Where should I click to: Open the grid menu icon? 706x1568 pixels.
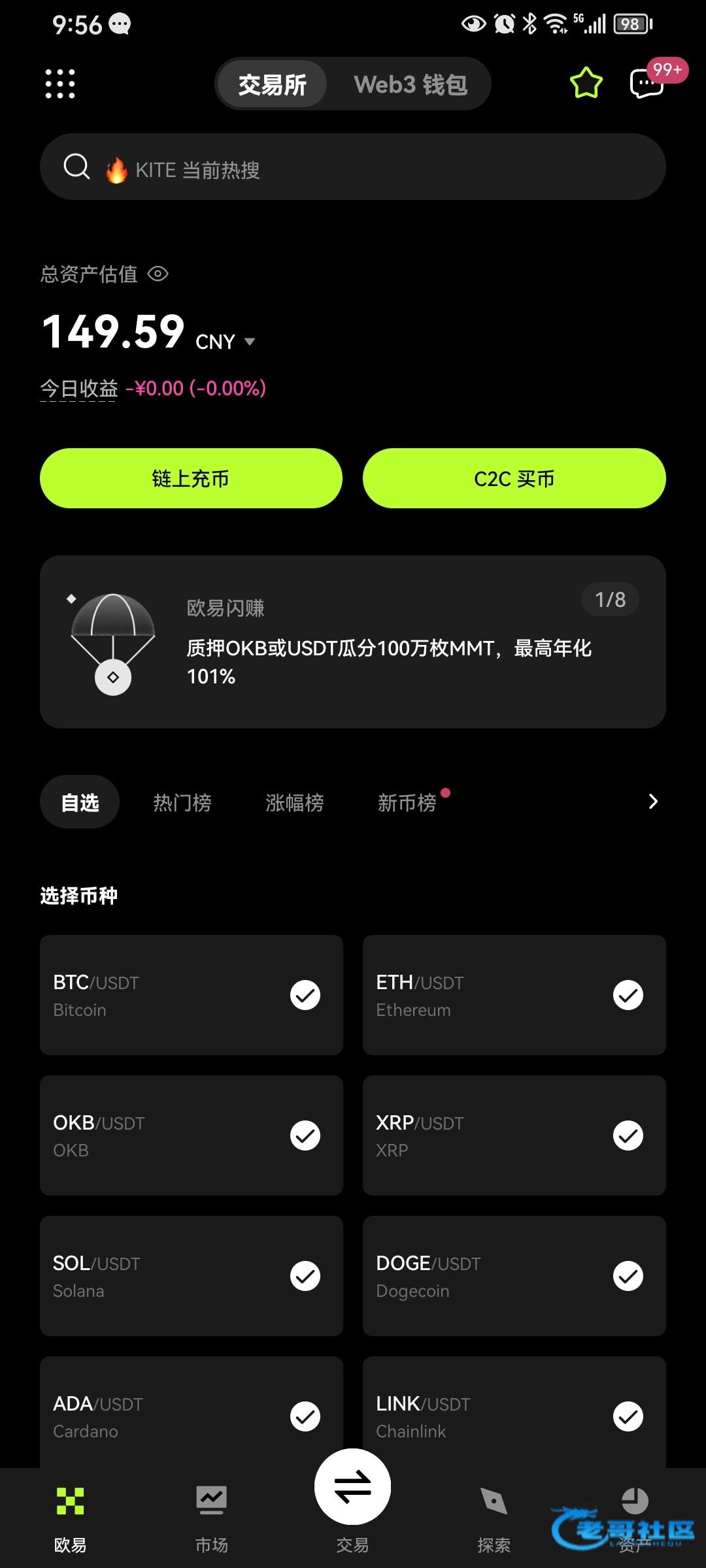pos(60,84)
